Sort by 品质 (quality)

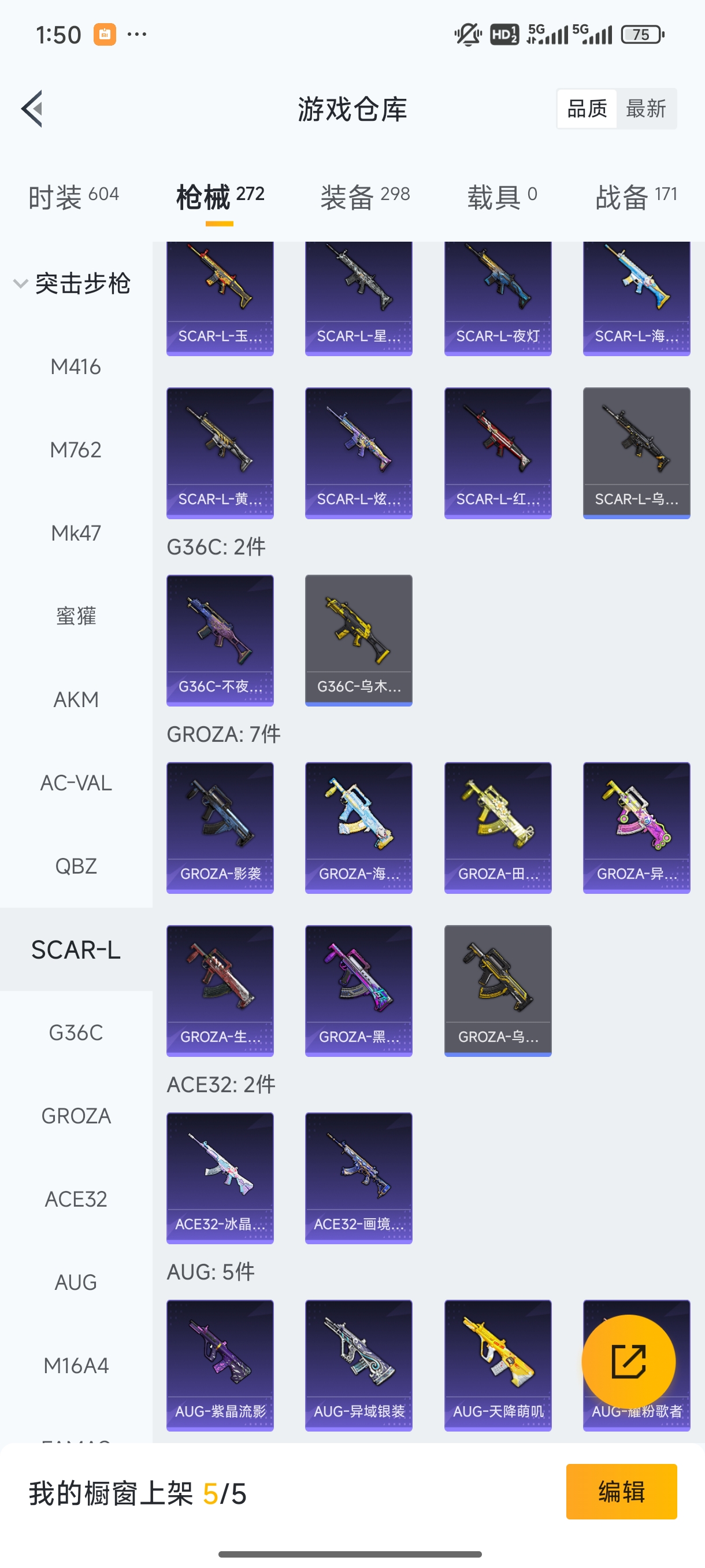click(x=587, y=109)
